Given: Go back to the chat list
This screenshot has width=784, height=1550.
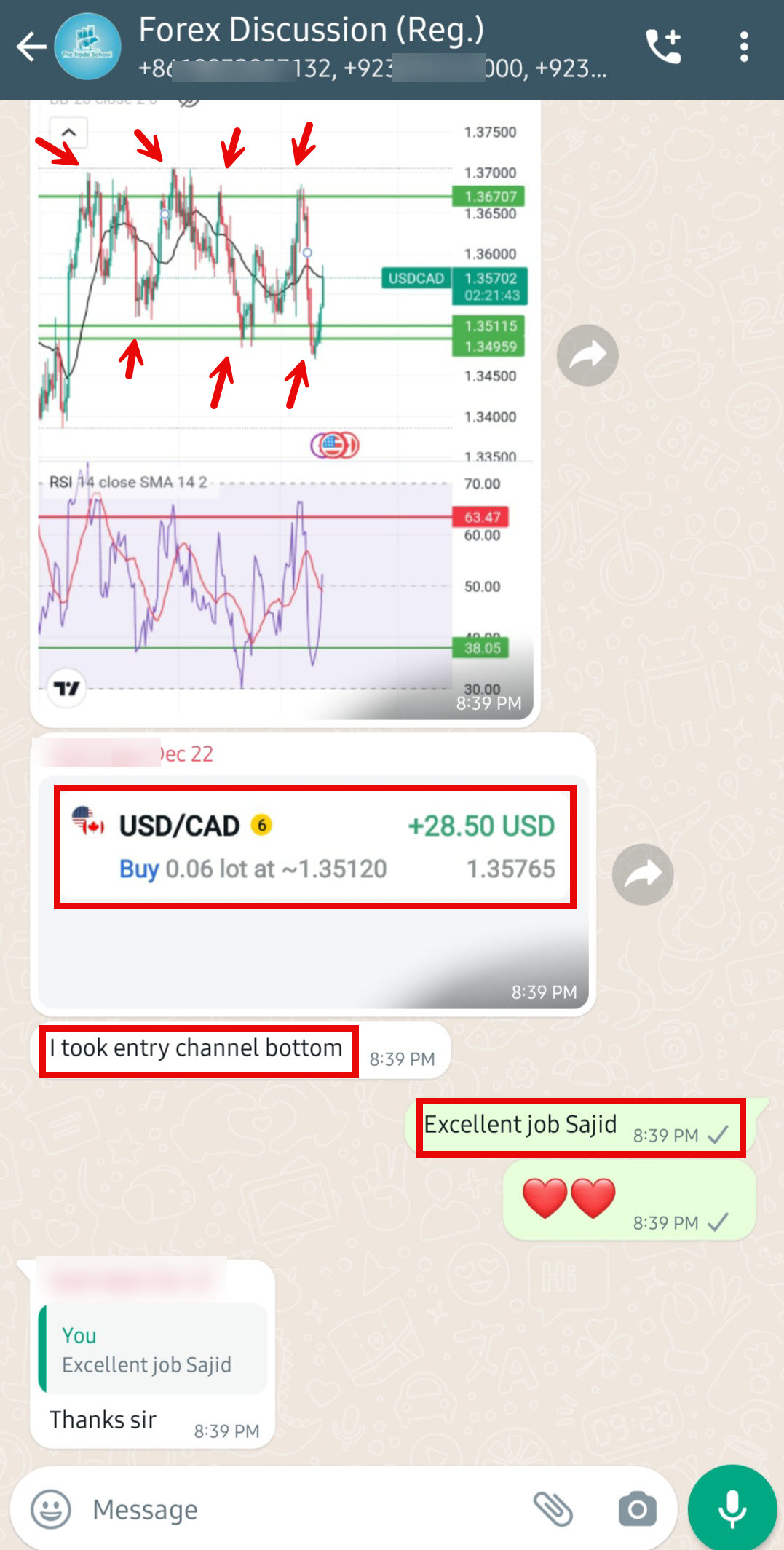Looking at the screenshot, I should point(31,47).
